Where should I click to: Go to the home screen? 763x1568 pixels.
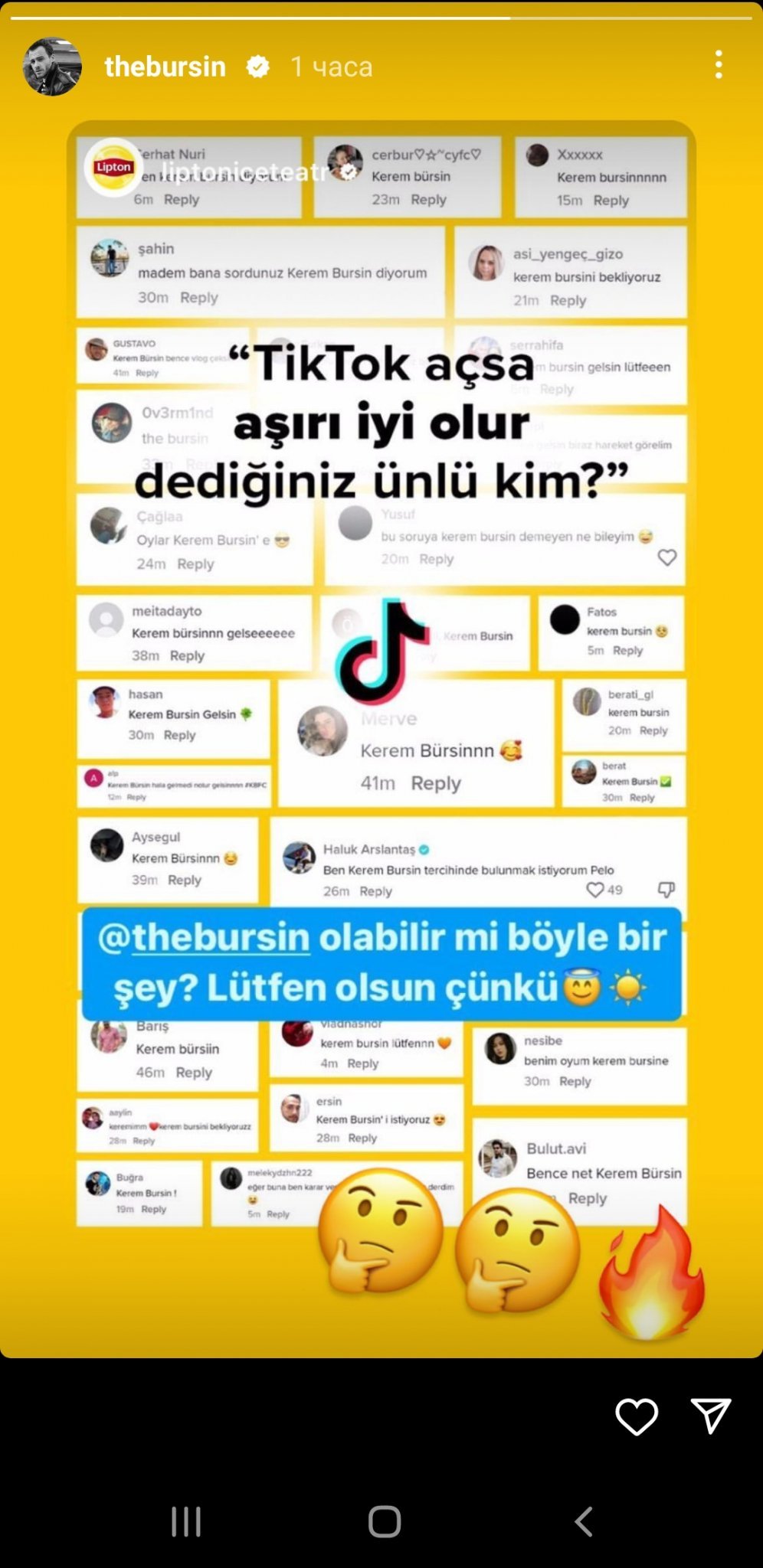[384, 1521]
